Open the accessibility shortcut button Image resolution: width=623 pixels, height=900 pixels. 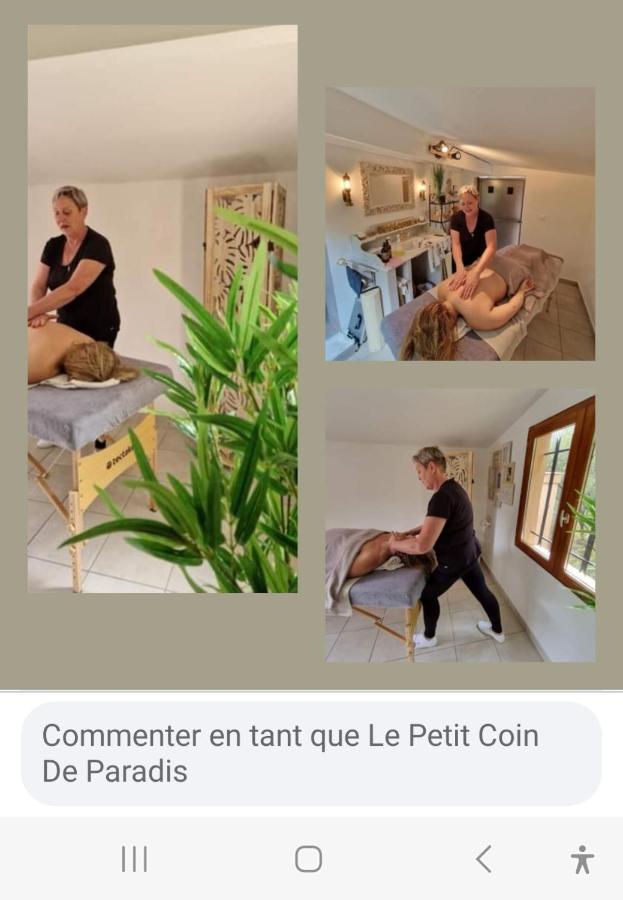(582, 859)
